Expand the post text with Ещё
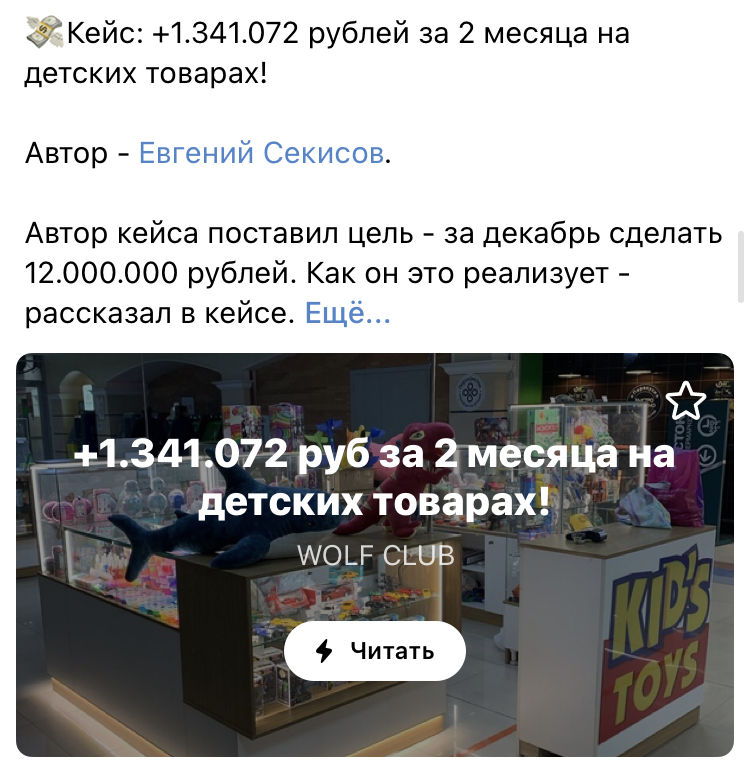Screen dimensions: 750x779 point(347,314)
